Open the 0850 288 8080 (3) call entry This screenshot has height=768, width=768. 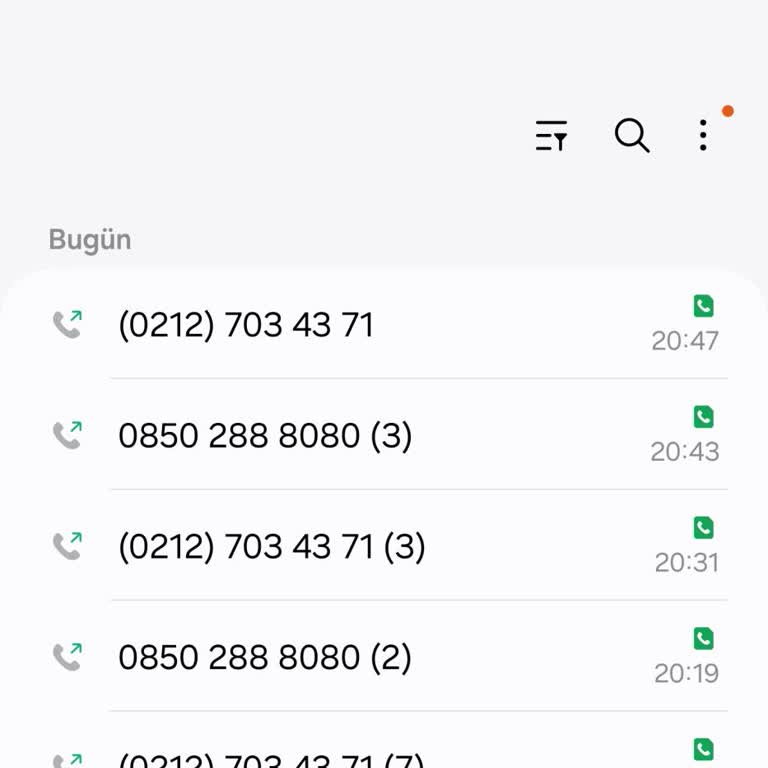point(265,436)
